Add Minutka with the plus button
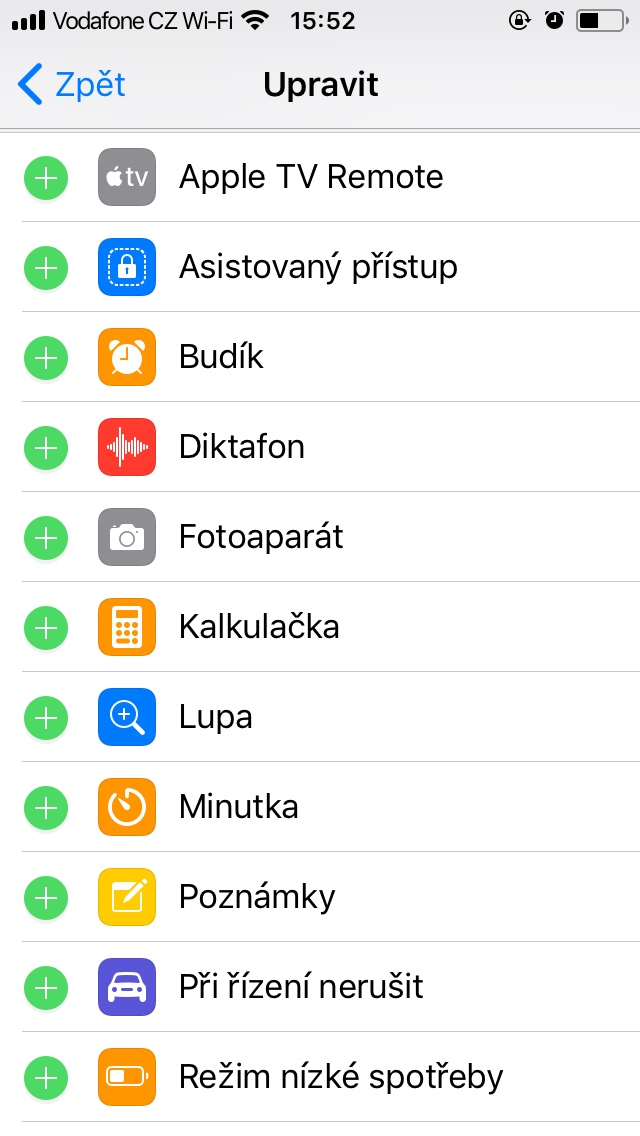This screenshot has height=1136, width=640. pyautogui.click(x=46, y=807)
